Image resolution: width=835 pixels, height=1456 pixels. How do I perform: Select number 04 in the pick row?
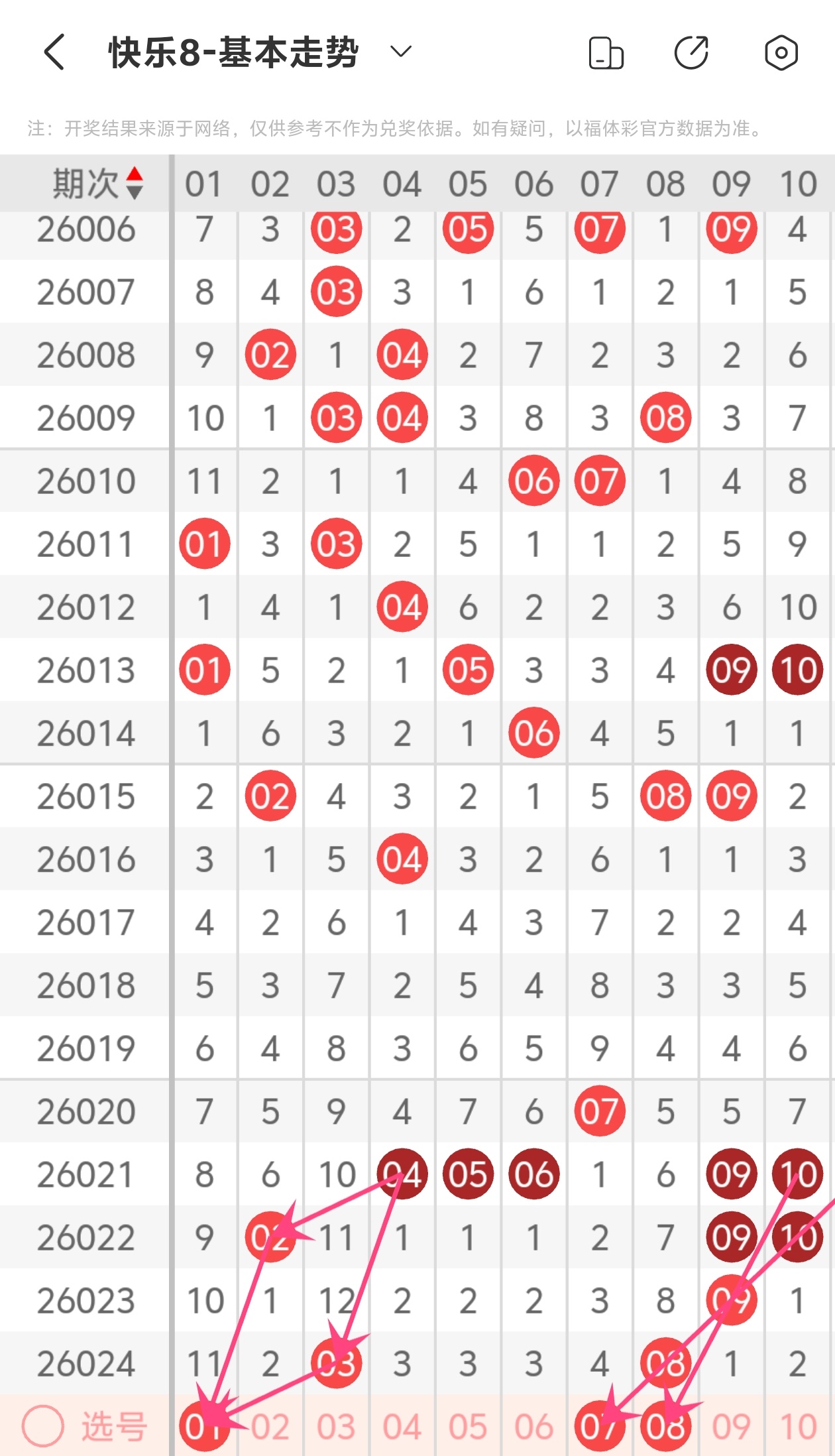(402, 1427)
